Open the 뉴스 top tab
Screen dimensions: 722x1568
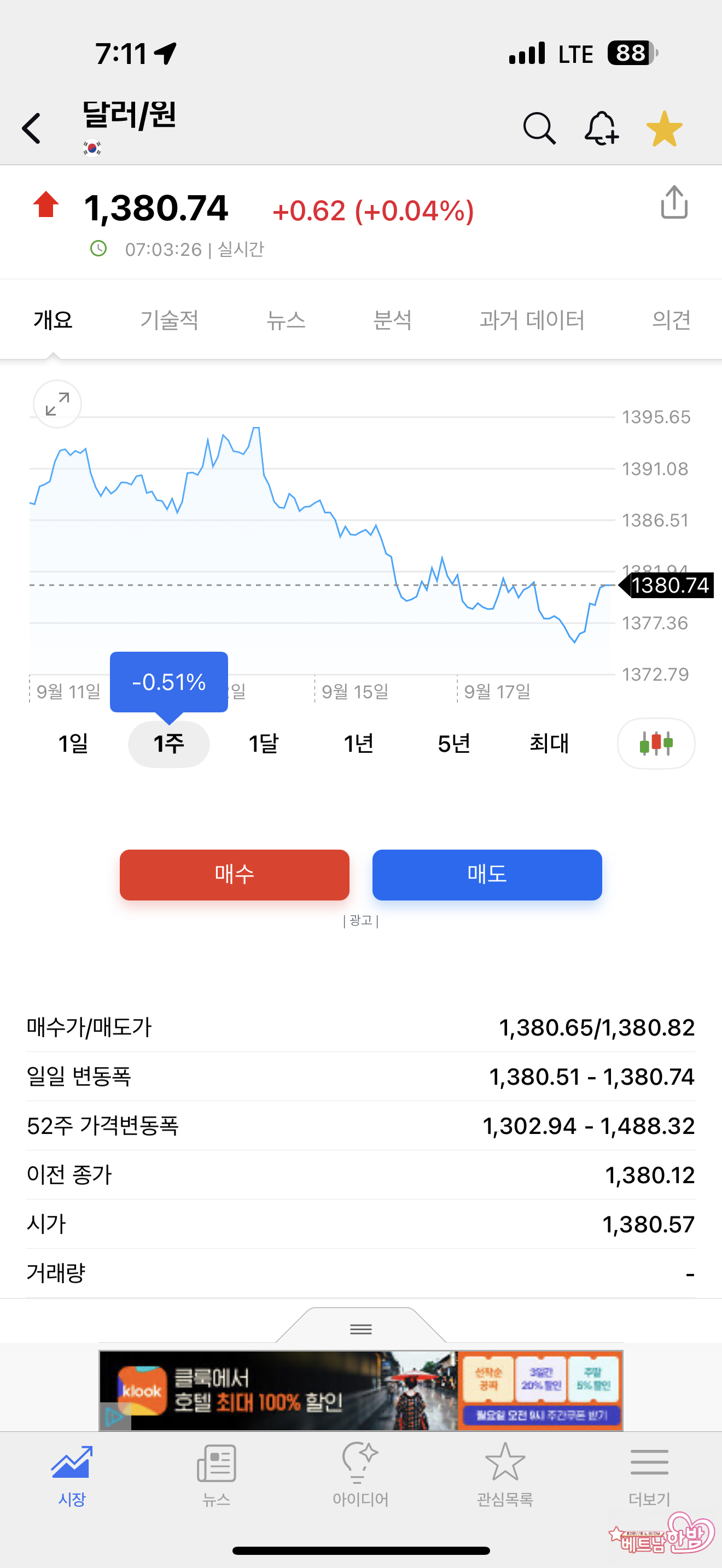286,320
